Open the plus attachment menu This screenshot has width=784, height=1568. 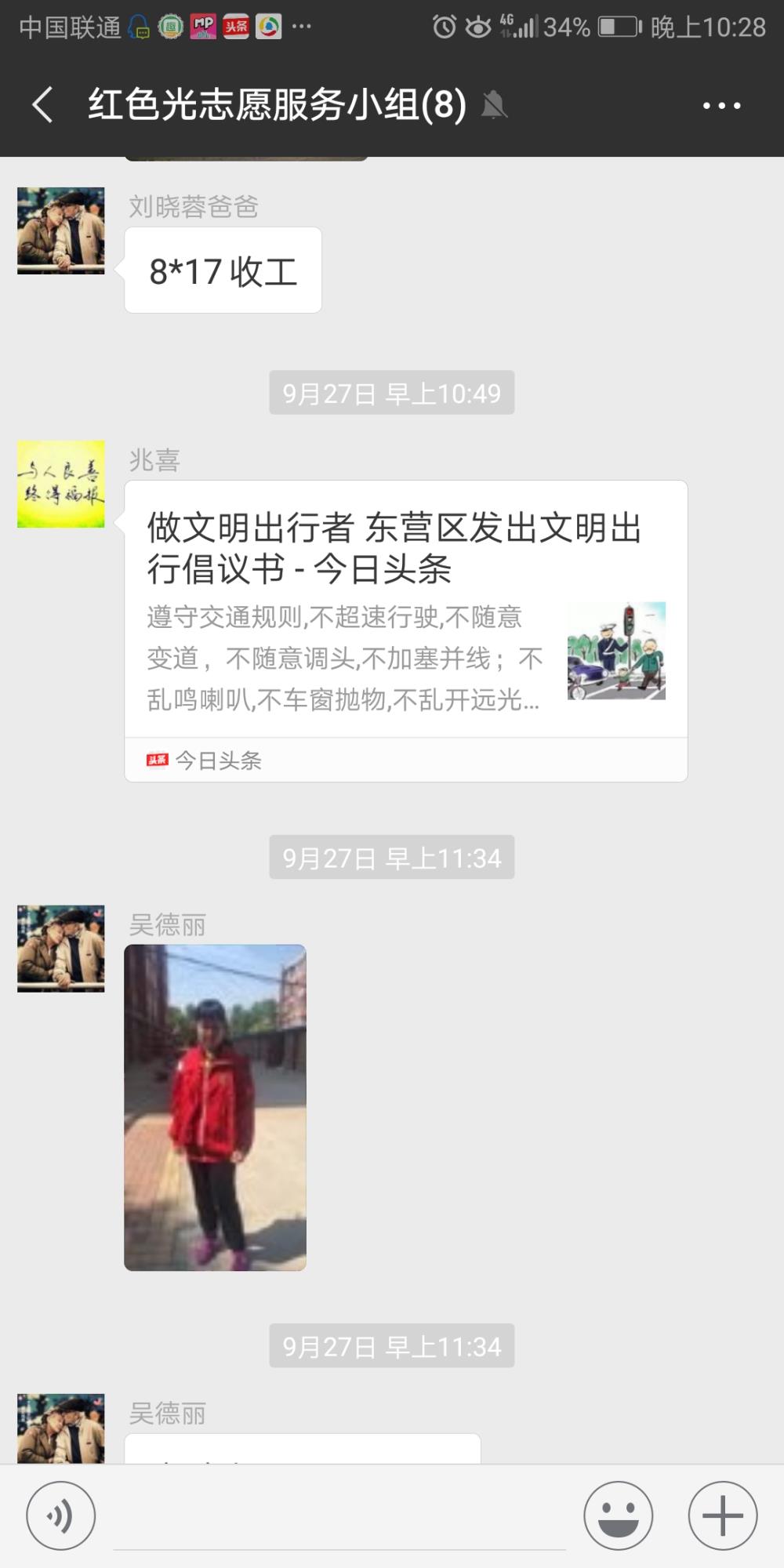pos(722,1515)
